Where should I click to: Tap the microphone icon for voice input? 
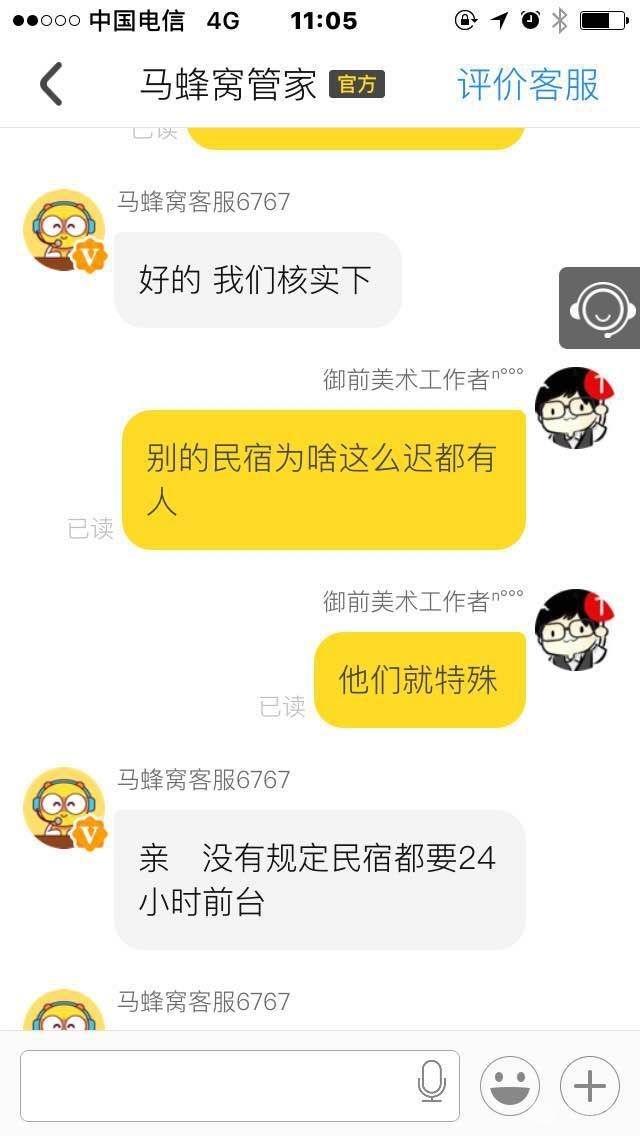[432, 1084]
